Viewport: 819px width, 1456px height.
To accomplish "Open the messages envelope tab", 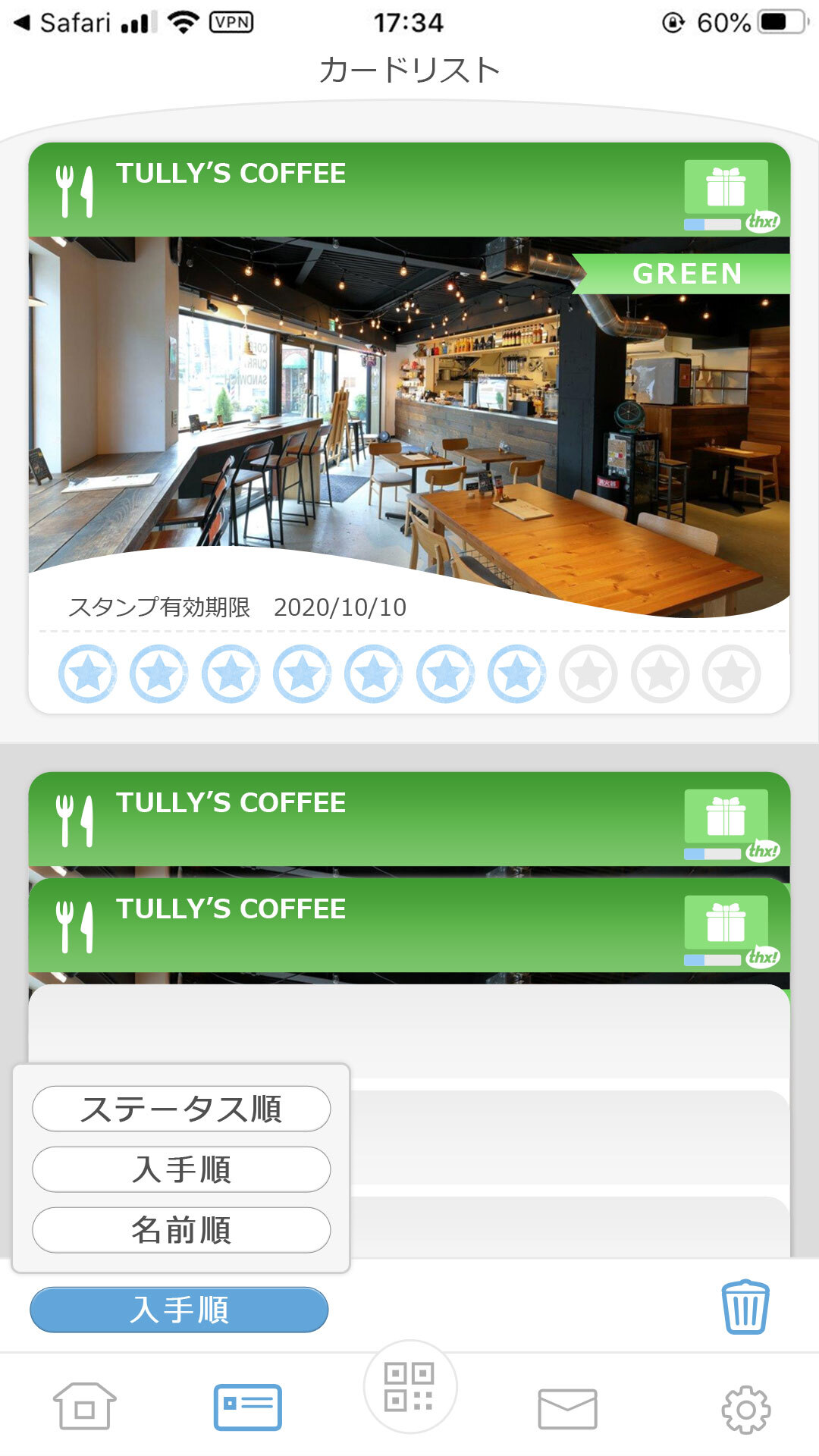I will coord(567,1408).
